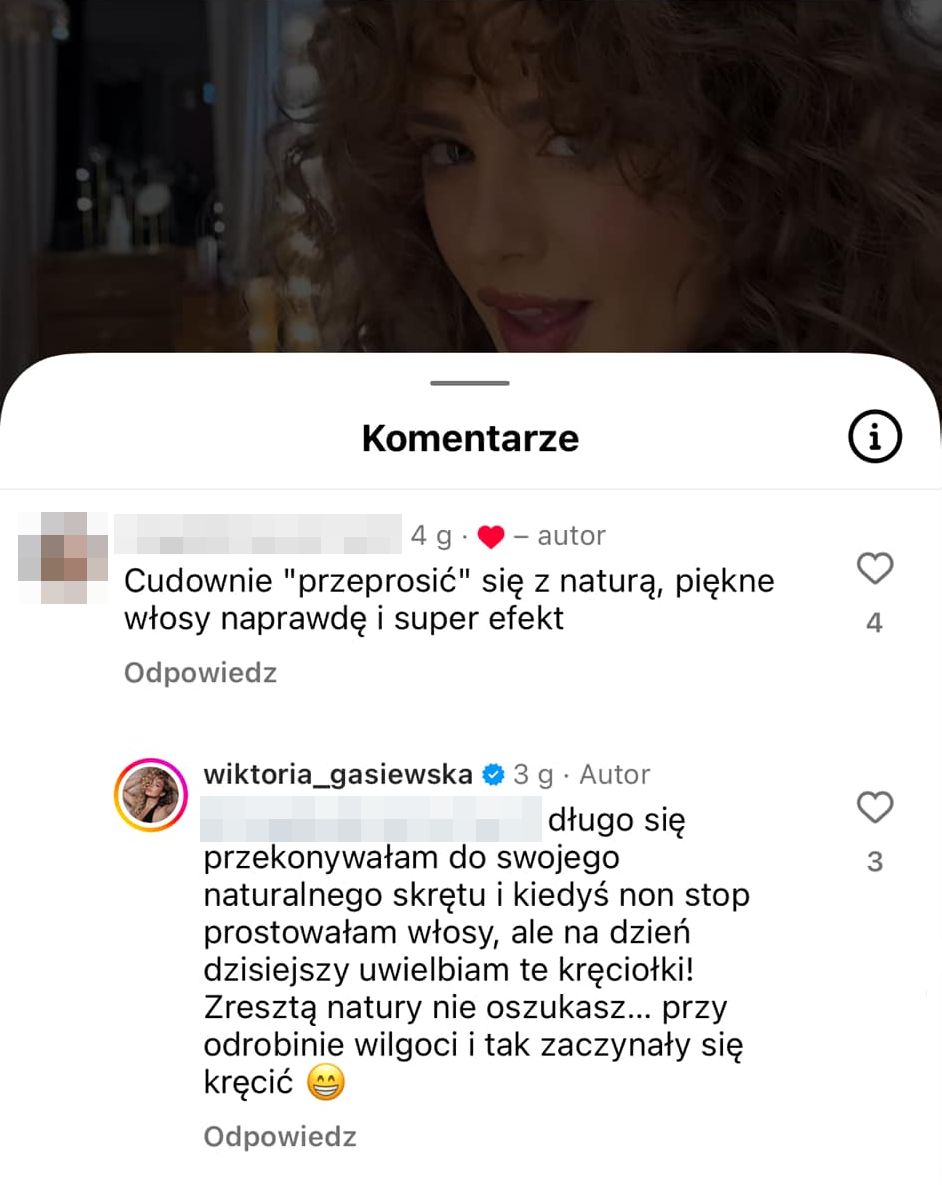The image size is (942, 1185).
Task: Like wiktoria_gasiewska's reply
Action: tap(875, 808)
